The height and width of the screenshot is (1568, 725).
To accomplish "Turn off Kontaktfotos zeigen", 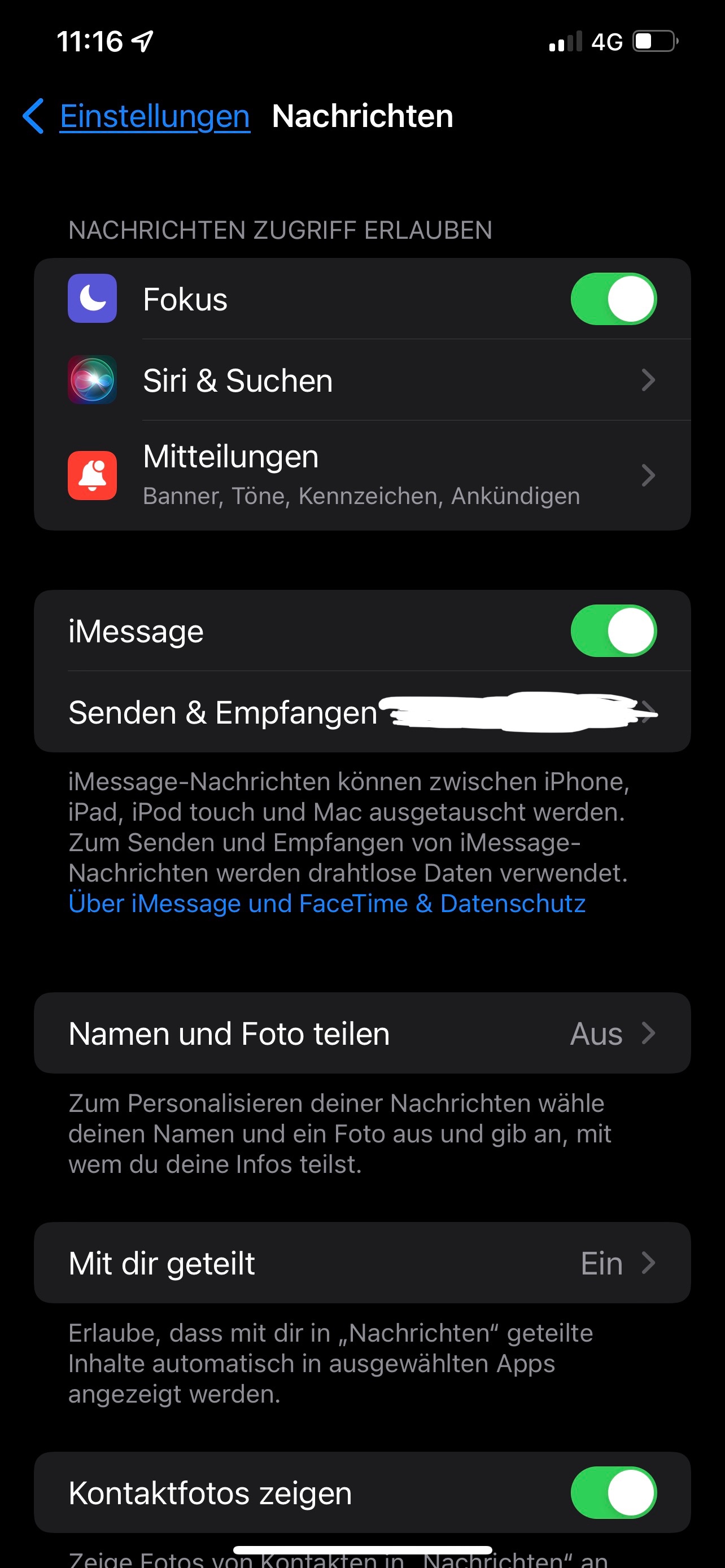I will pos(613,1492).
